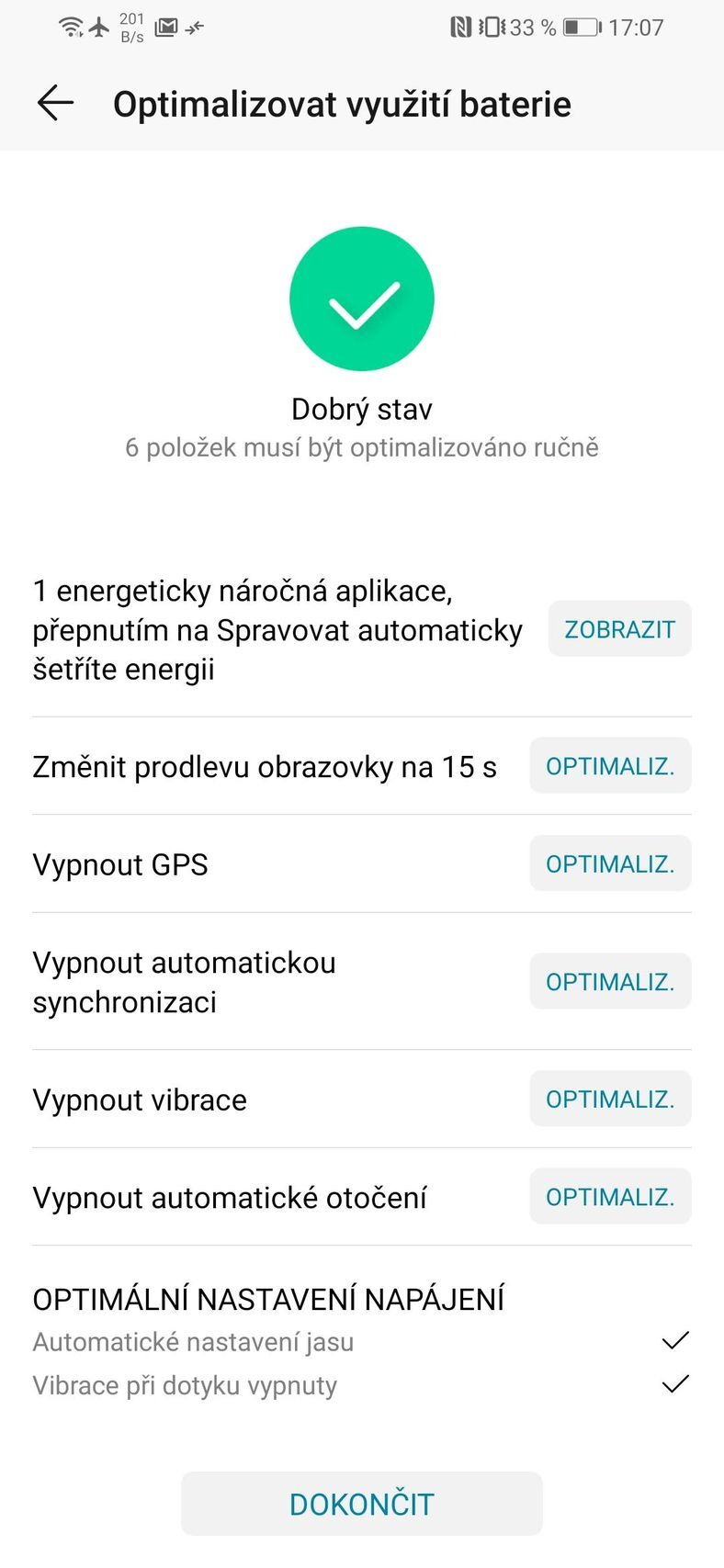Disable auto-rotation with its OPTIMALIZ. button
This screenshot has width=724, height=1568.
click(x=610, y=1196)
